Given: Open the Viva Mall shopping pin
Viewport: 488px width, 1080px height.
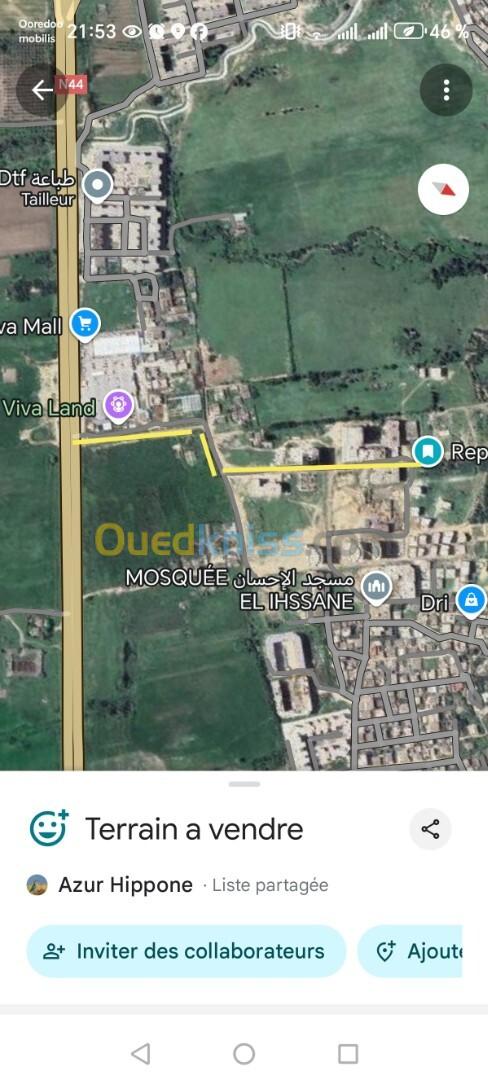Looking at the screenshot, I should coord(85,324).
